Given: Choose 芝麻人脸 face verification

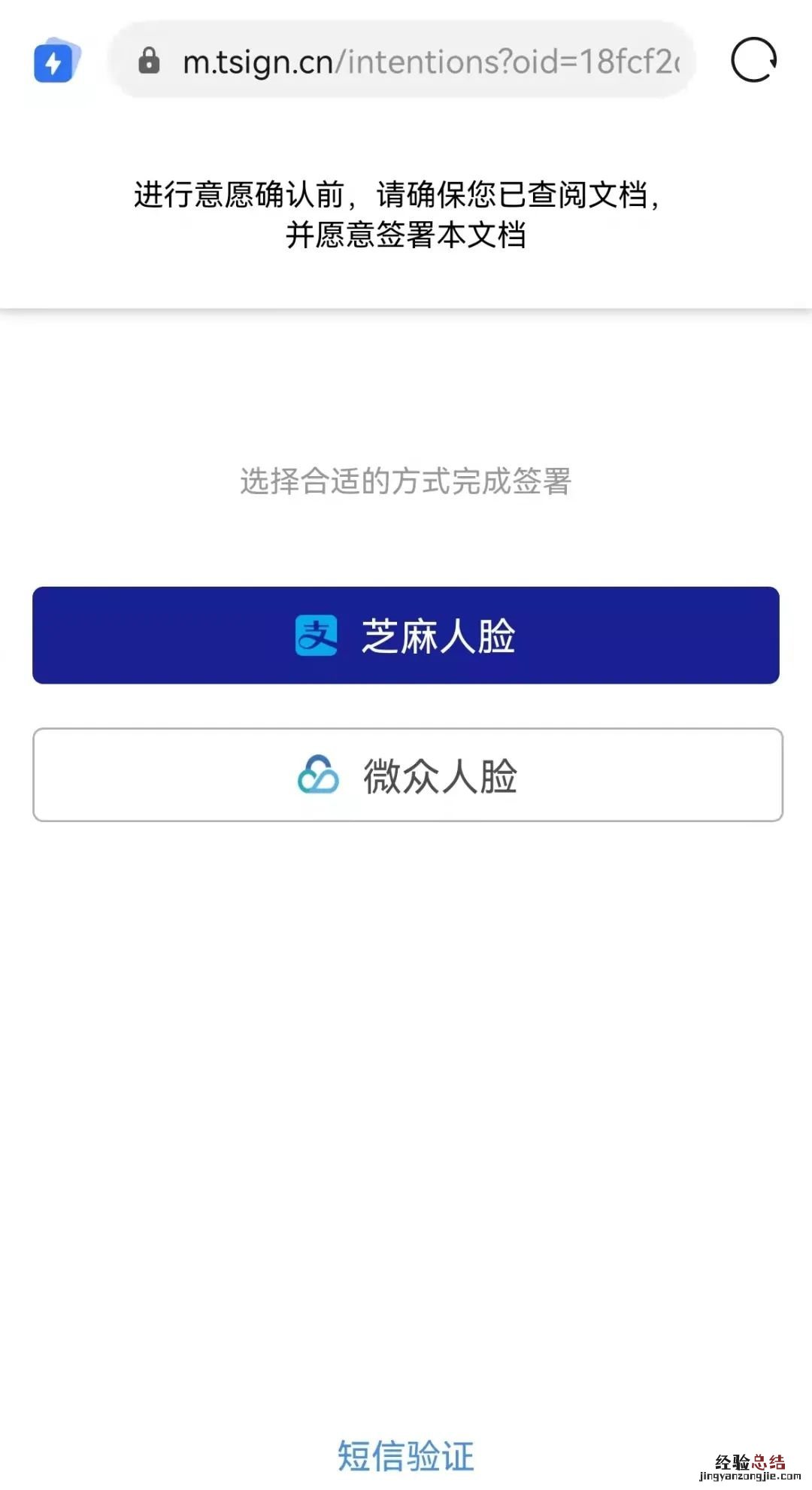Looking at the screenshot, I should tap(406, 636).
